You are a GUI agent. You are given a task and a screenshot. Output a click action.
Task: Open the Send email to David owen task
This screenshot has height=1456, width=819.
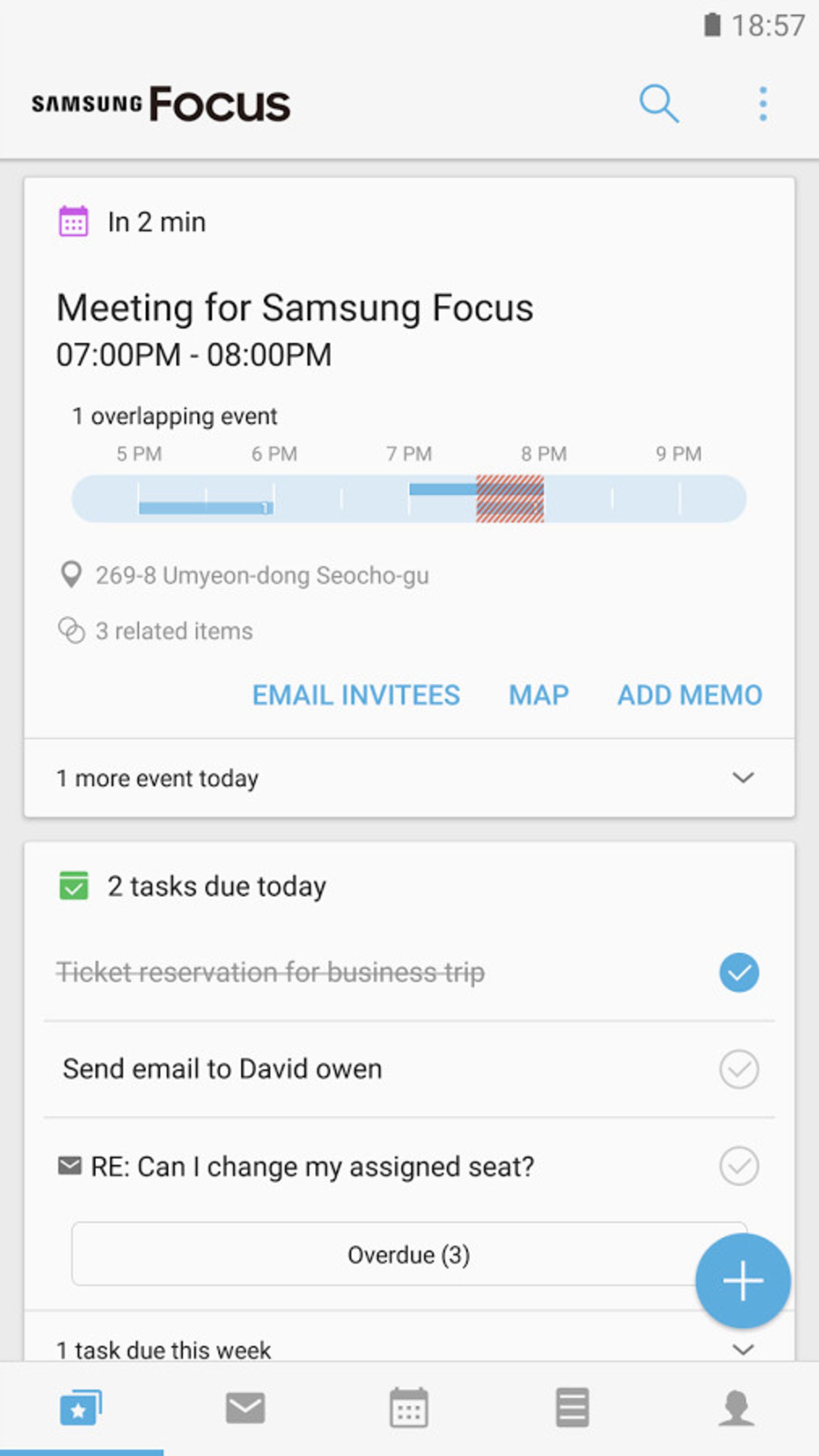point(223,1069)
